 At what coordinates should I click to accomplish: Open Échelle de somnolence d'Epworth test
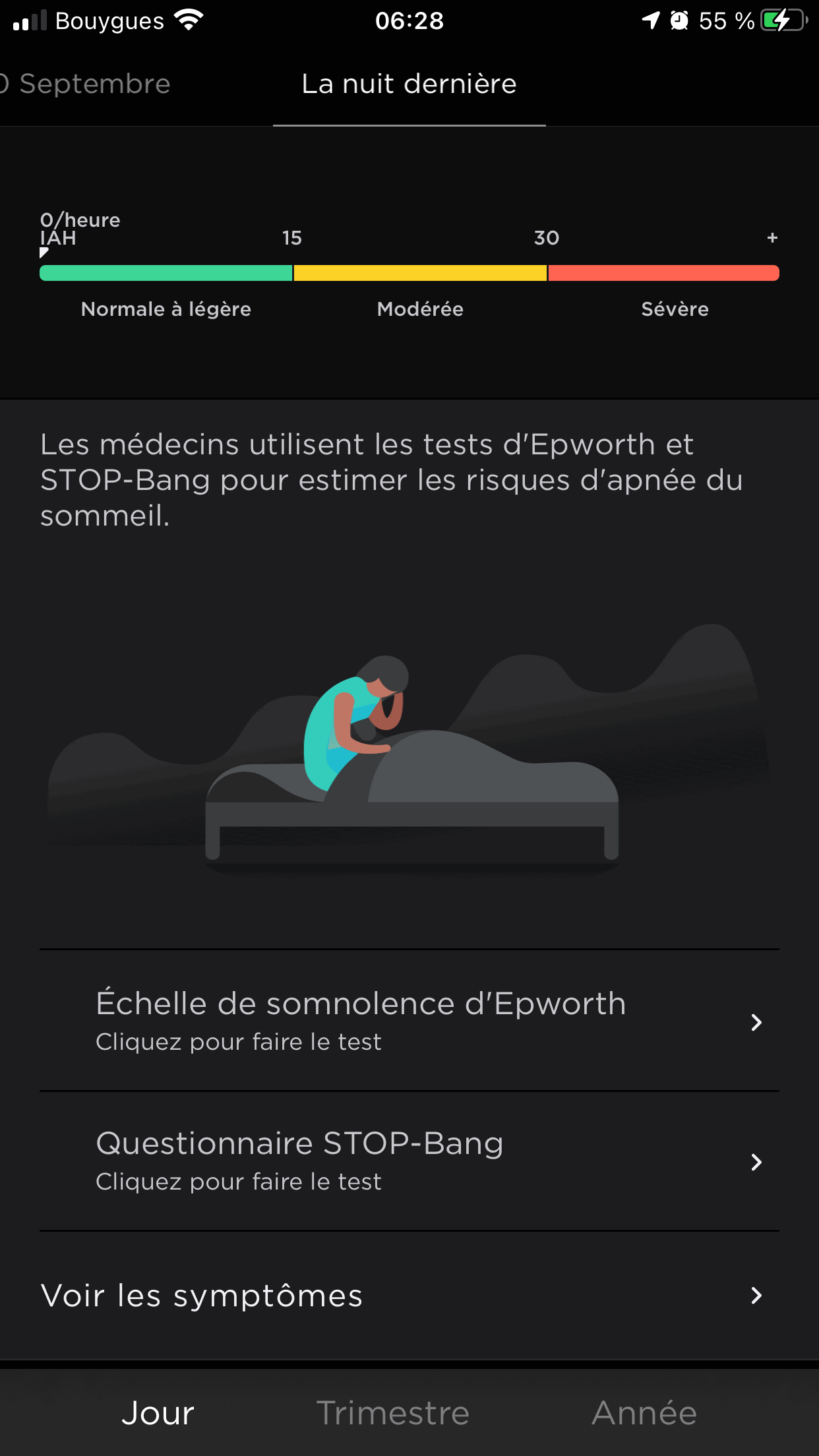pos(409,1020)
